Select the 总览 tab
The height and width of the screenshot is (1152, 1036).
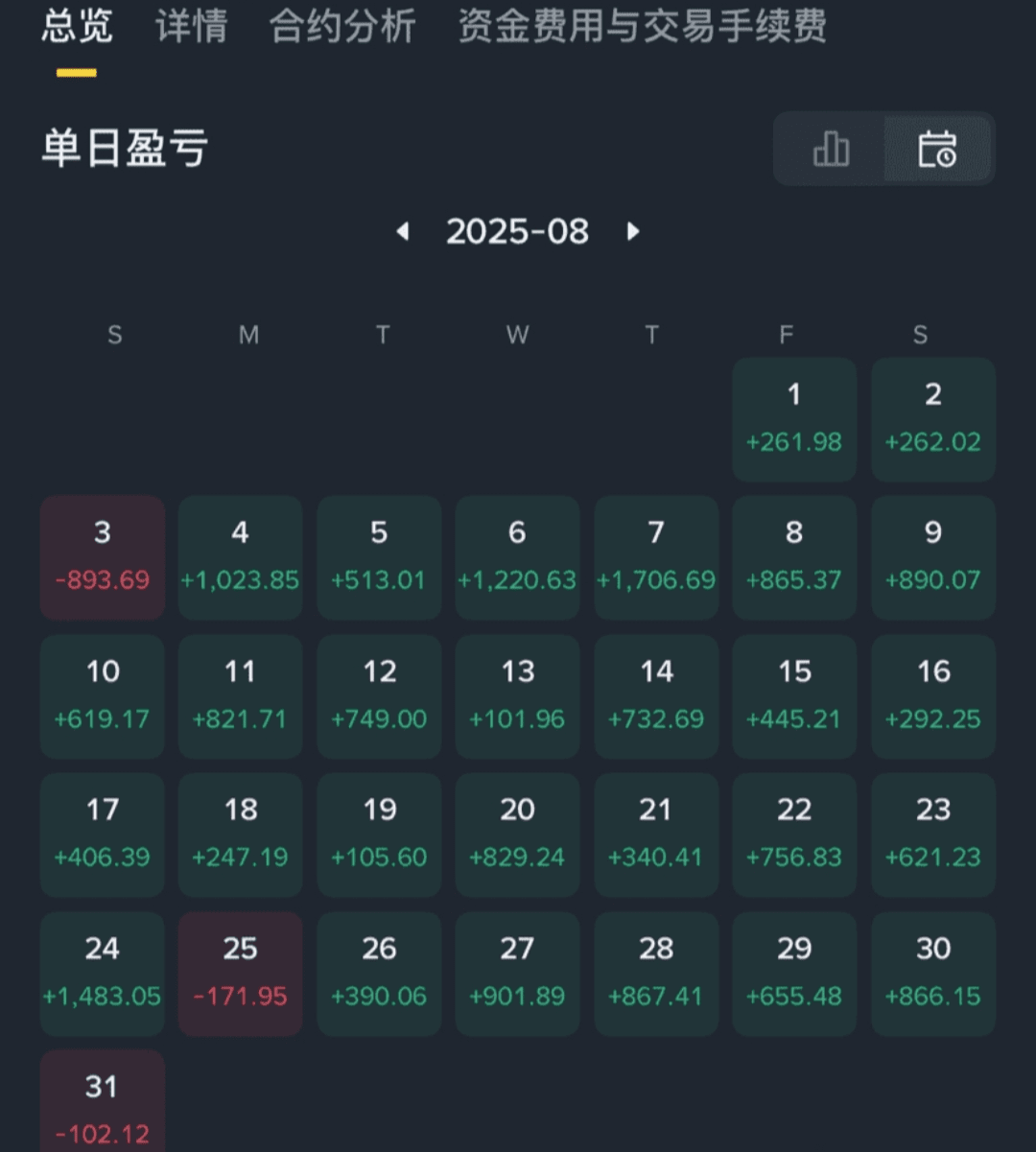[x=77, y=27]
